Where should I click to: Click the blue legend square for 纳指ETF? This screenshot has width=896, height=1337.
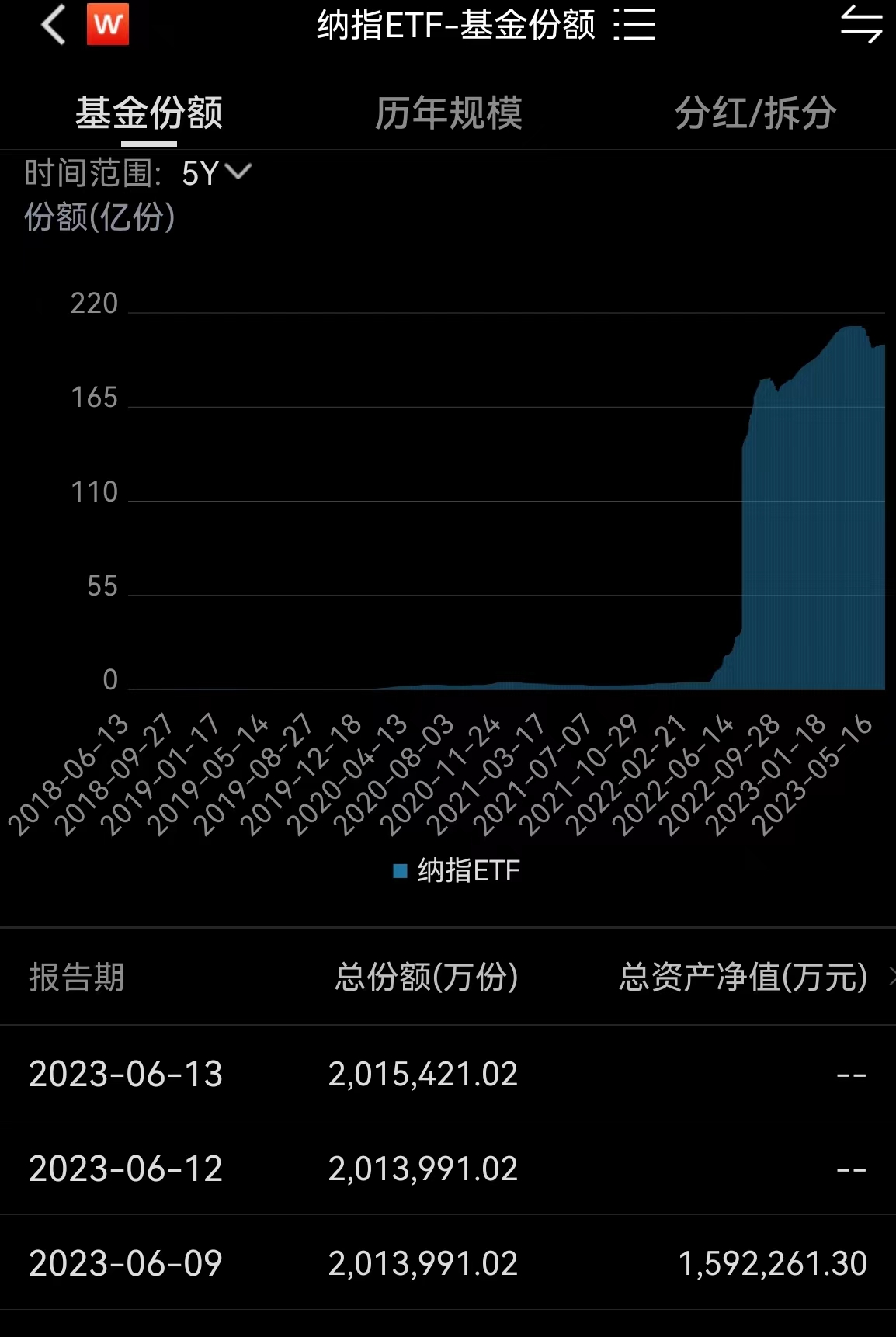(x=400, y=870)
